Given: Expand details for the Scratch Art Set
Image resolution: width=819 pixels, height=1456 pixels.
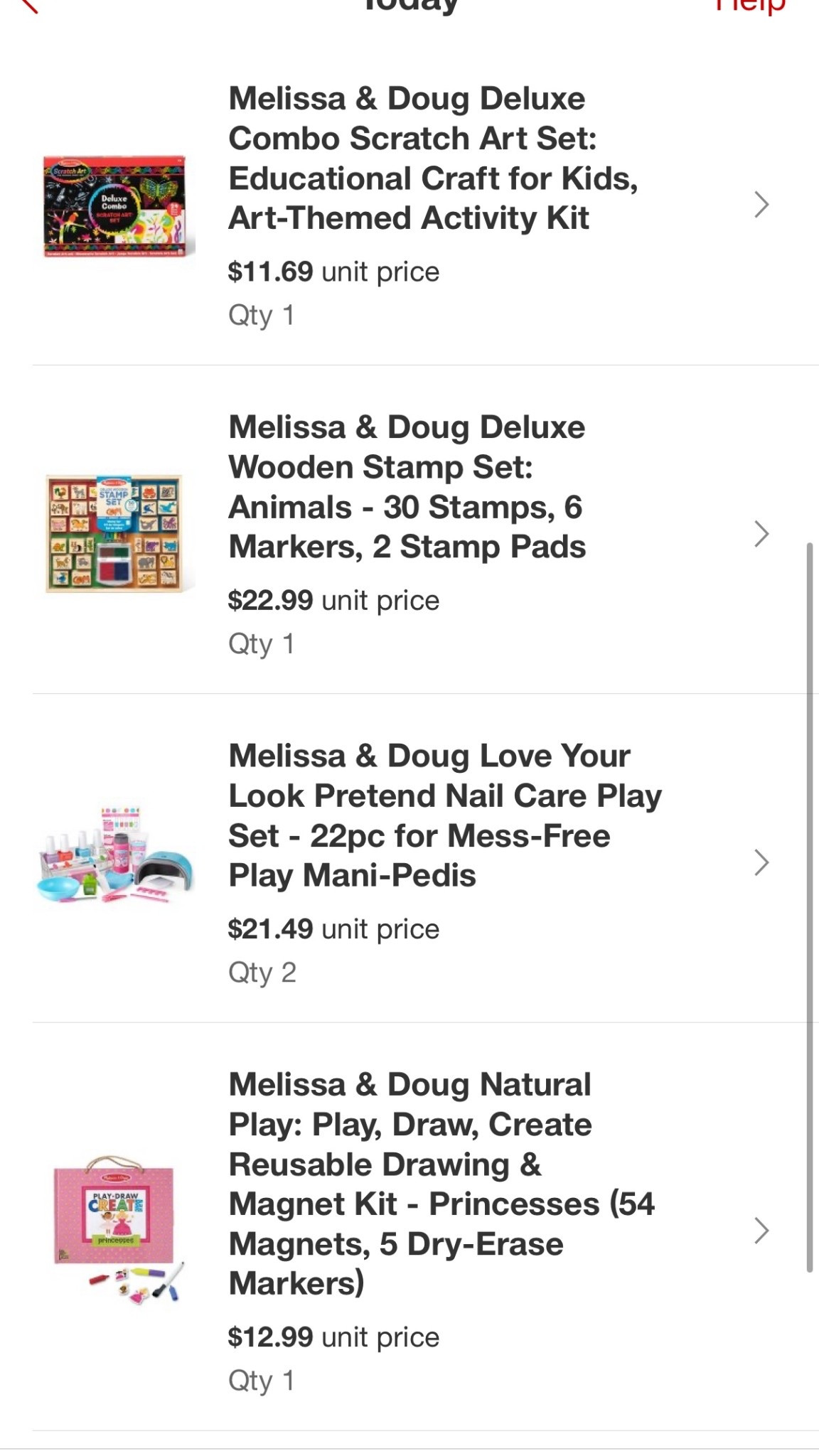Looking at the screenshot, I should point(762,204).
